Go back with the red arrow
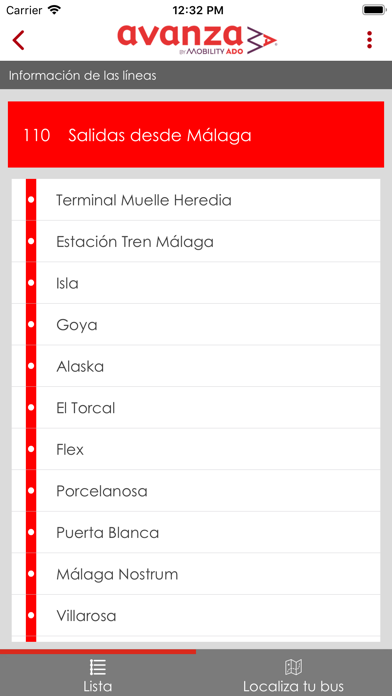 pos(18,40)
